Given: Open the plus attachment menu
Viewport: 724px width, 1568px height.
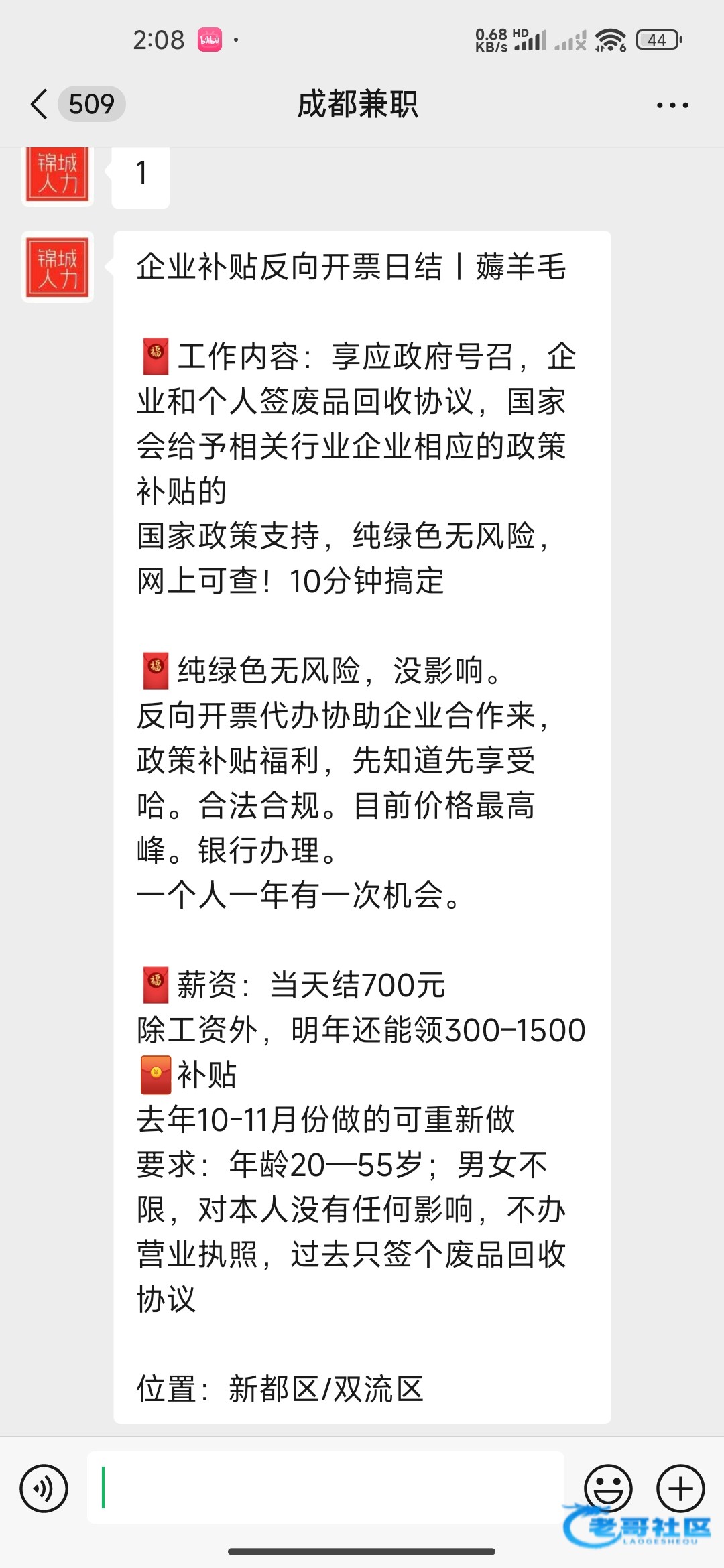Looking at the screenshot, I should [x=680, y=1489].
